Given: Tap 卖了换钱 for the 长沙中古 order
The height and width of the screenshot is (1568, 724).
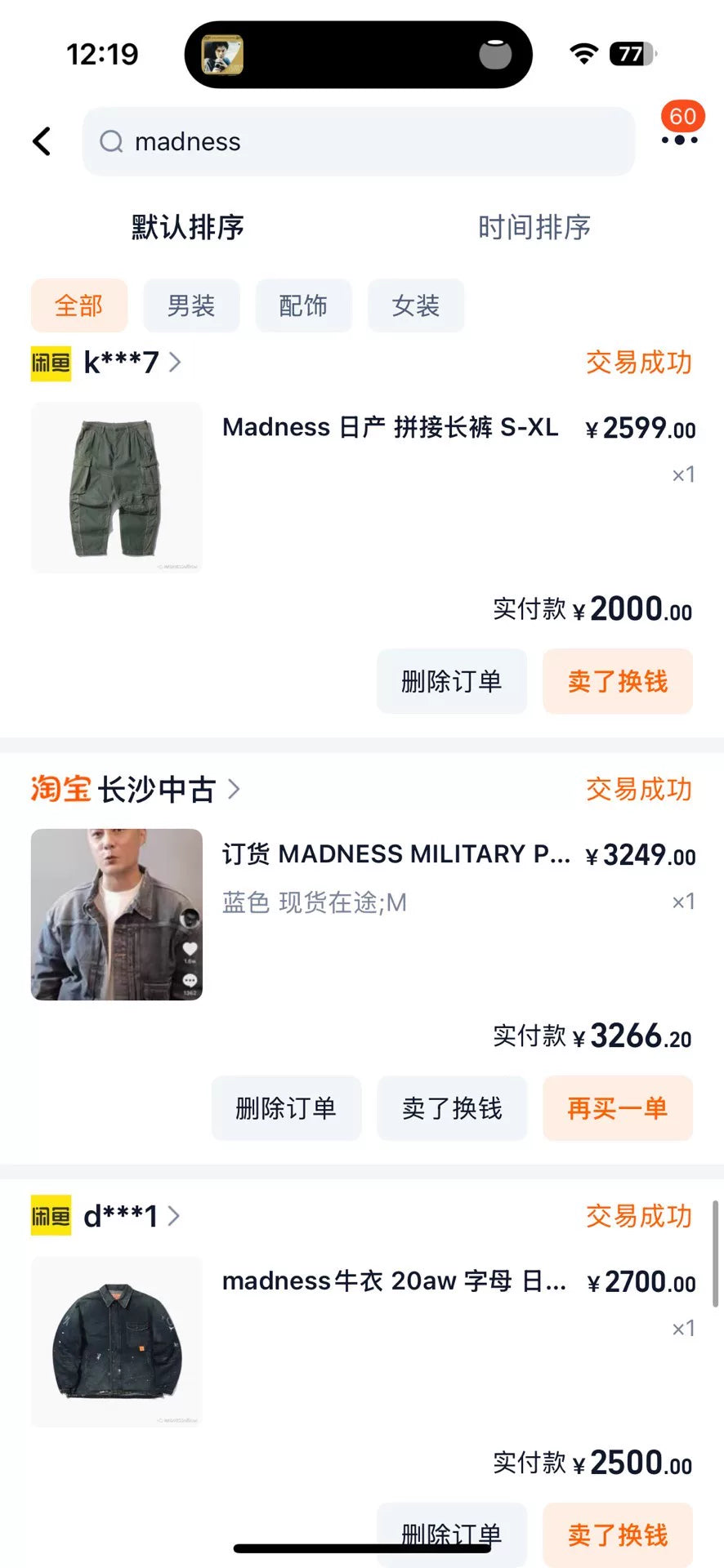Looking at the screenshot, I should pyautogui.click(x=451, y=1108).
